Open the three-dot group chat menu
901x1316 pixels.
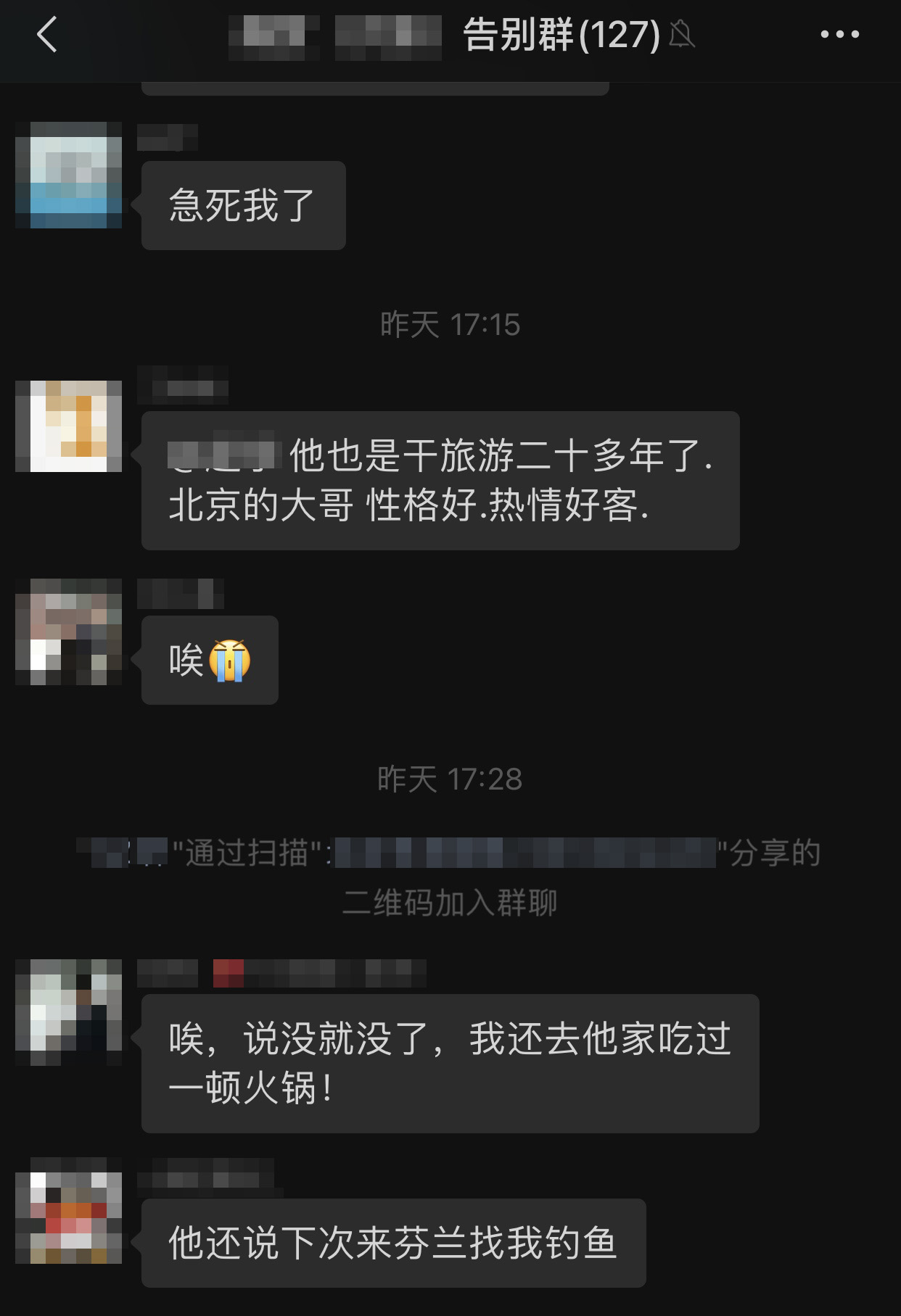(x=839, y=34)
